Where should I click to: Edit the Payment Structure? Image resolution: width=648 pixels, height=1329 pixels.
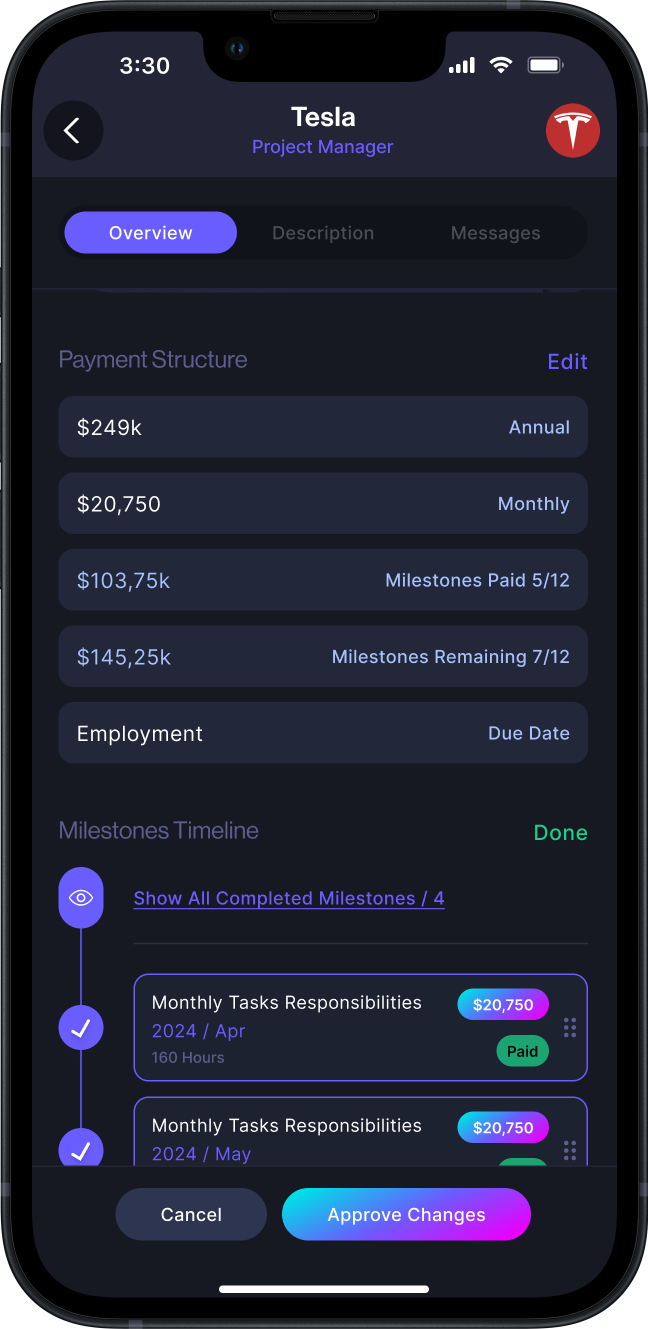[x=567, y=362]
